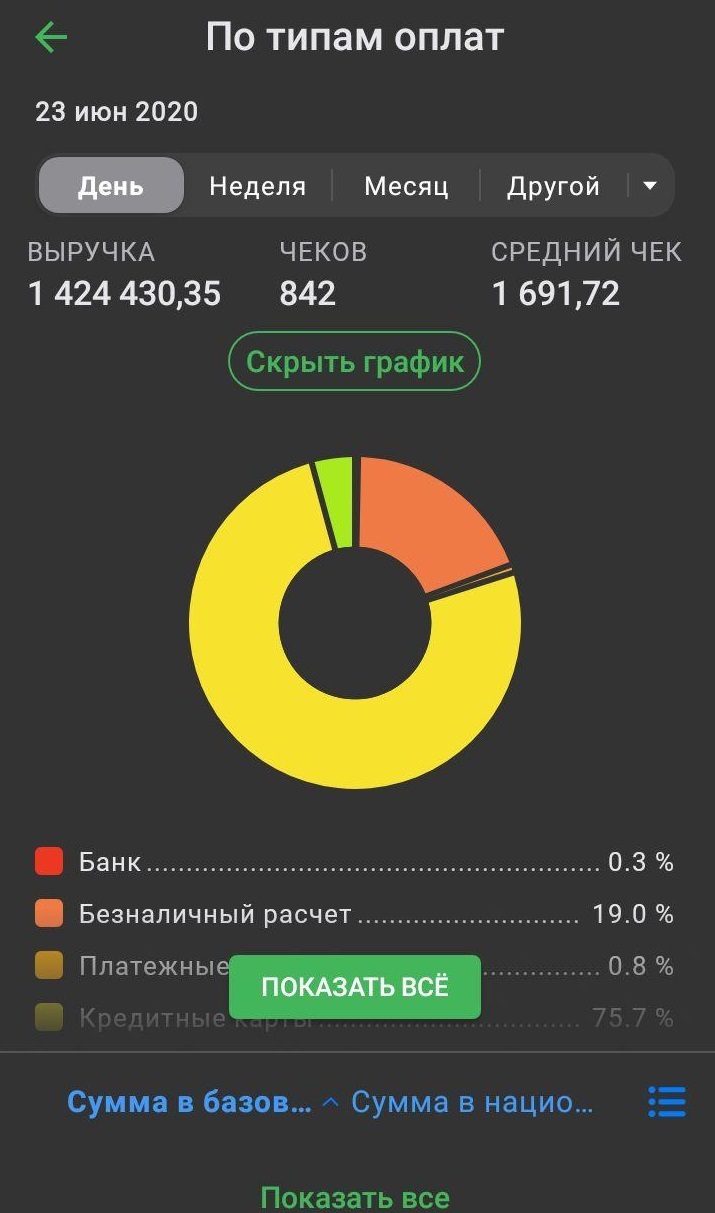Sort by Сумма в базов… column

click(190, 1102)
